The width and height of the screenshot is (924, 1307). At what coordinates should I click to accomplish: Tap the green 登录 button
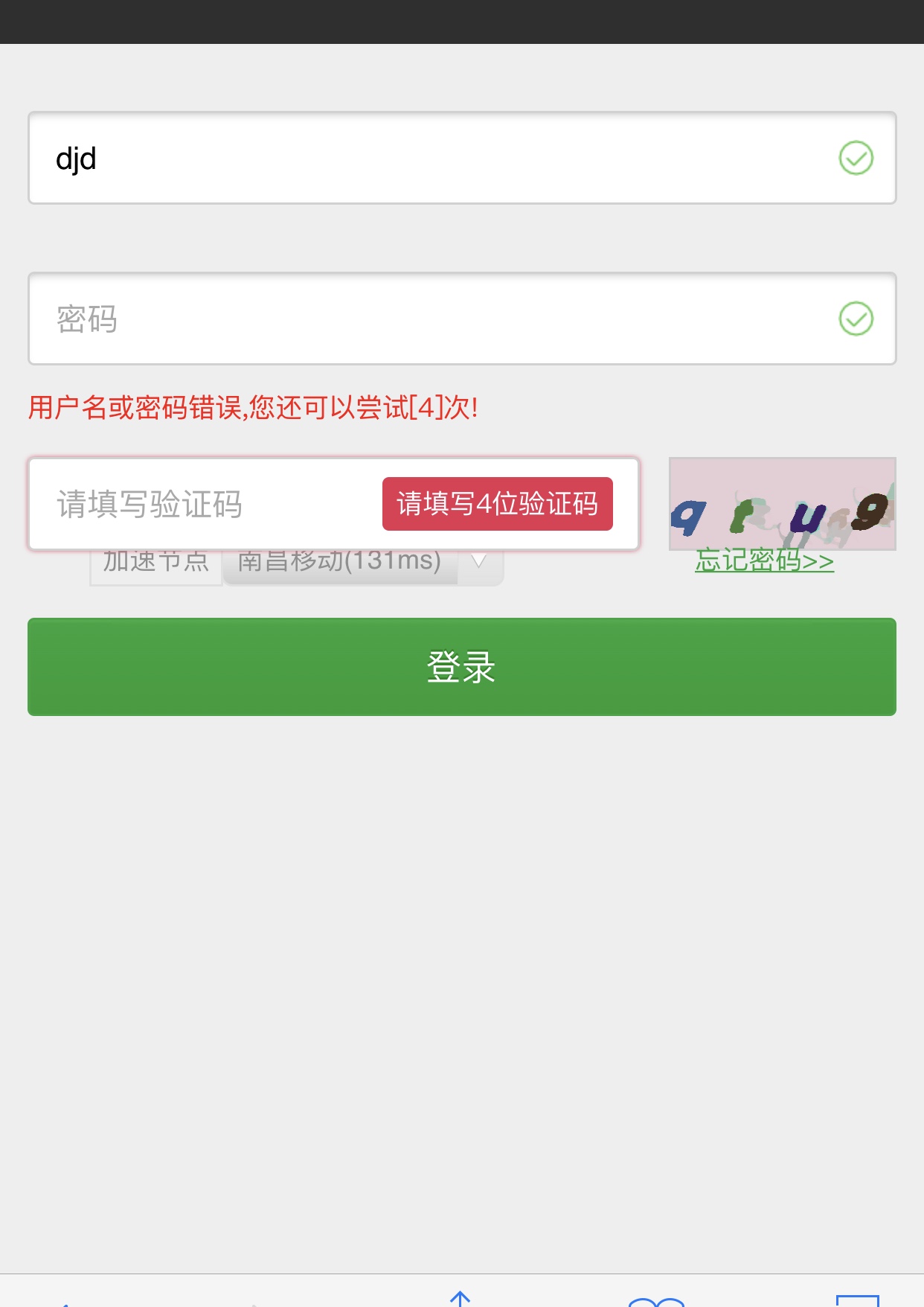tap(461, 666)
